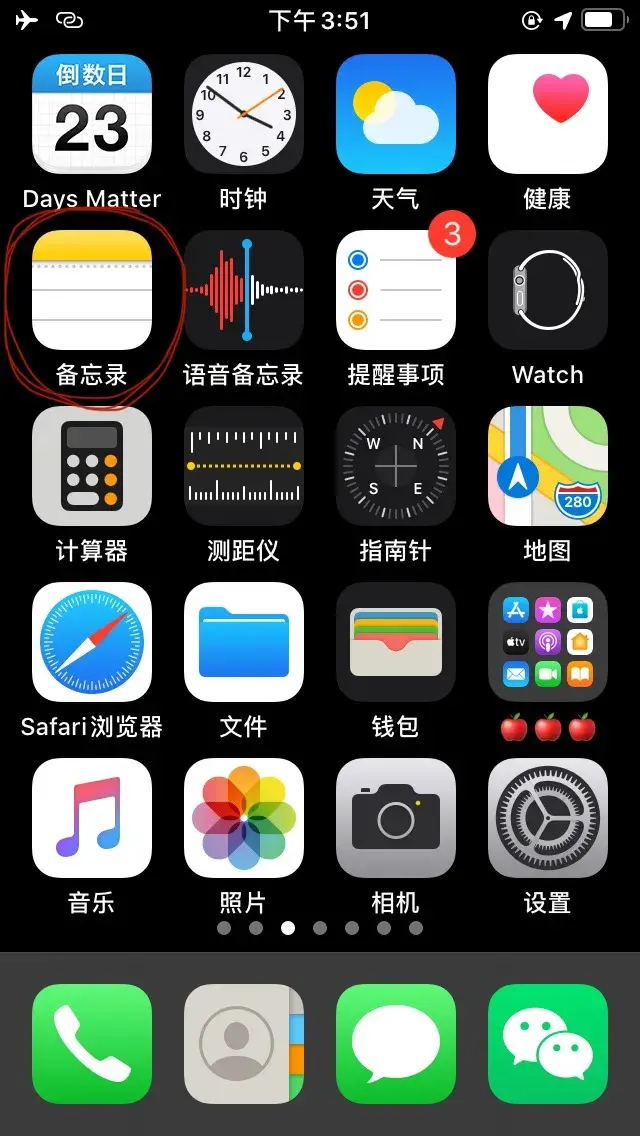The image size is (640, 1136).
Task: Launch 地图 maps
Action: (x=547, y=466)
